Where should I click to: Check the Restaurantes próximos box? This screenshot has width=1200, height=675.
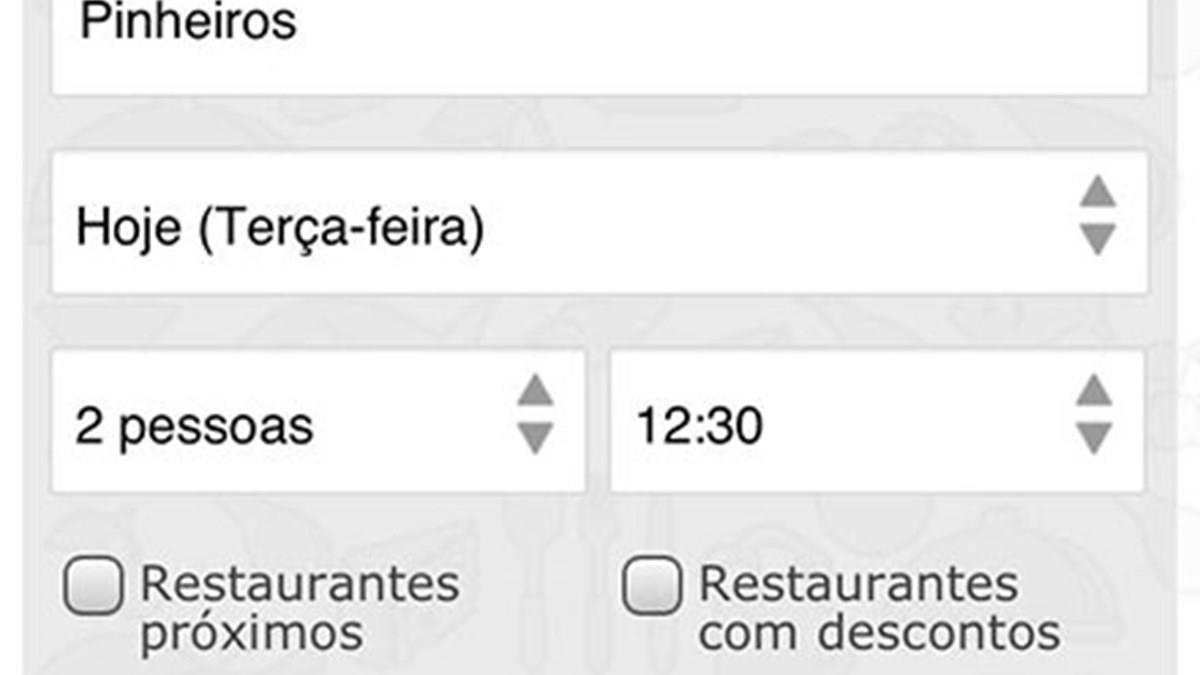(94, 586)
